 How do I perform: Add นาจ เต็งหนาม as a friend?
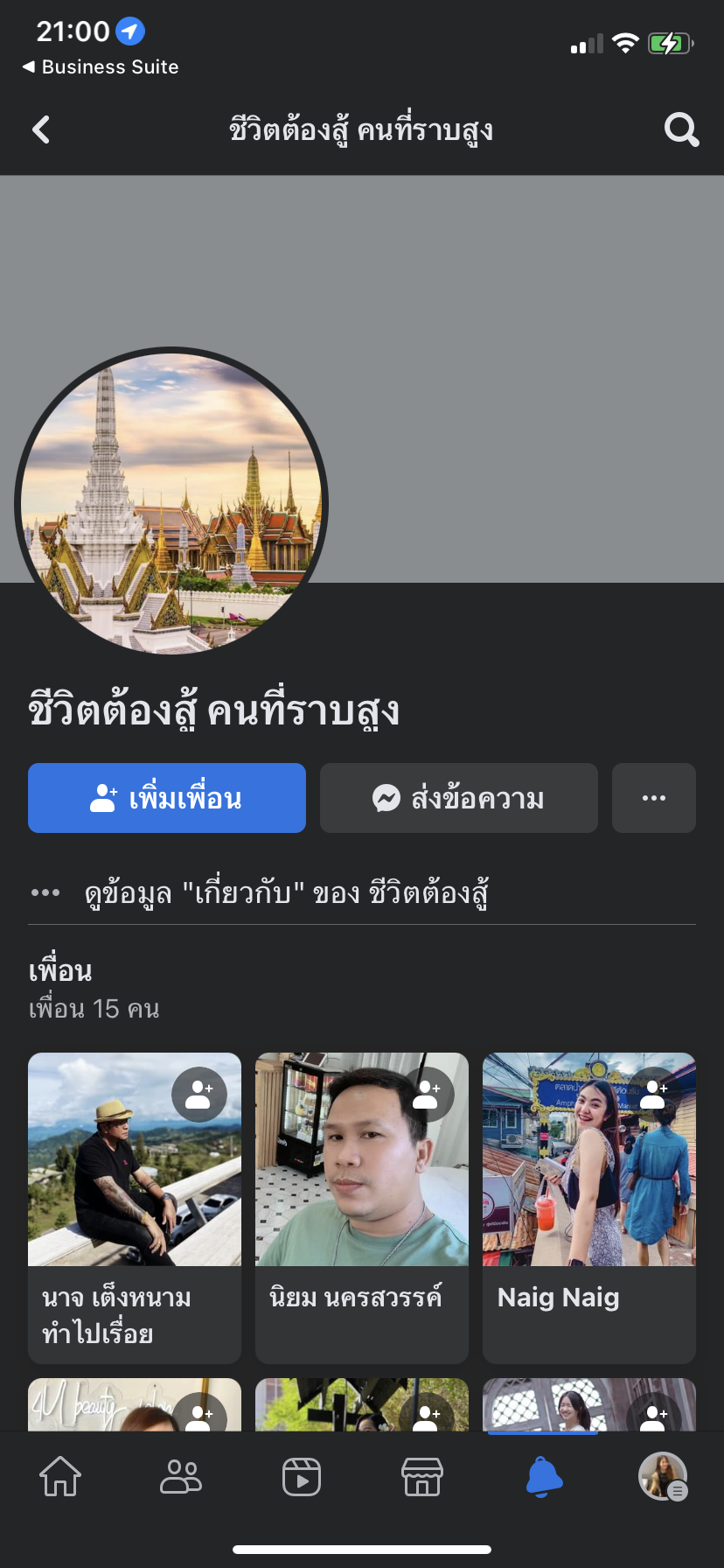click(199, 1094)
